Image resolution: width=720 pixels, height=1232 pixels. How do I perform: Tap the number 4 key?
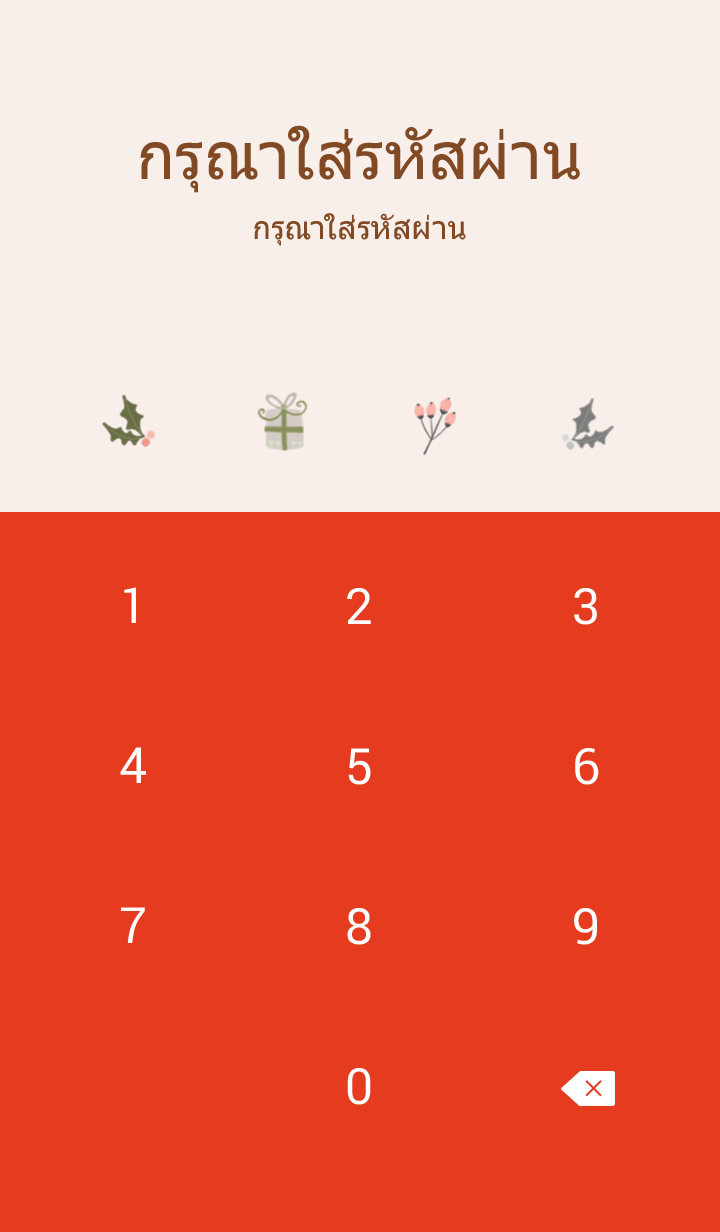click(132, 767)
